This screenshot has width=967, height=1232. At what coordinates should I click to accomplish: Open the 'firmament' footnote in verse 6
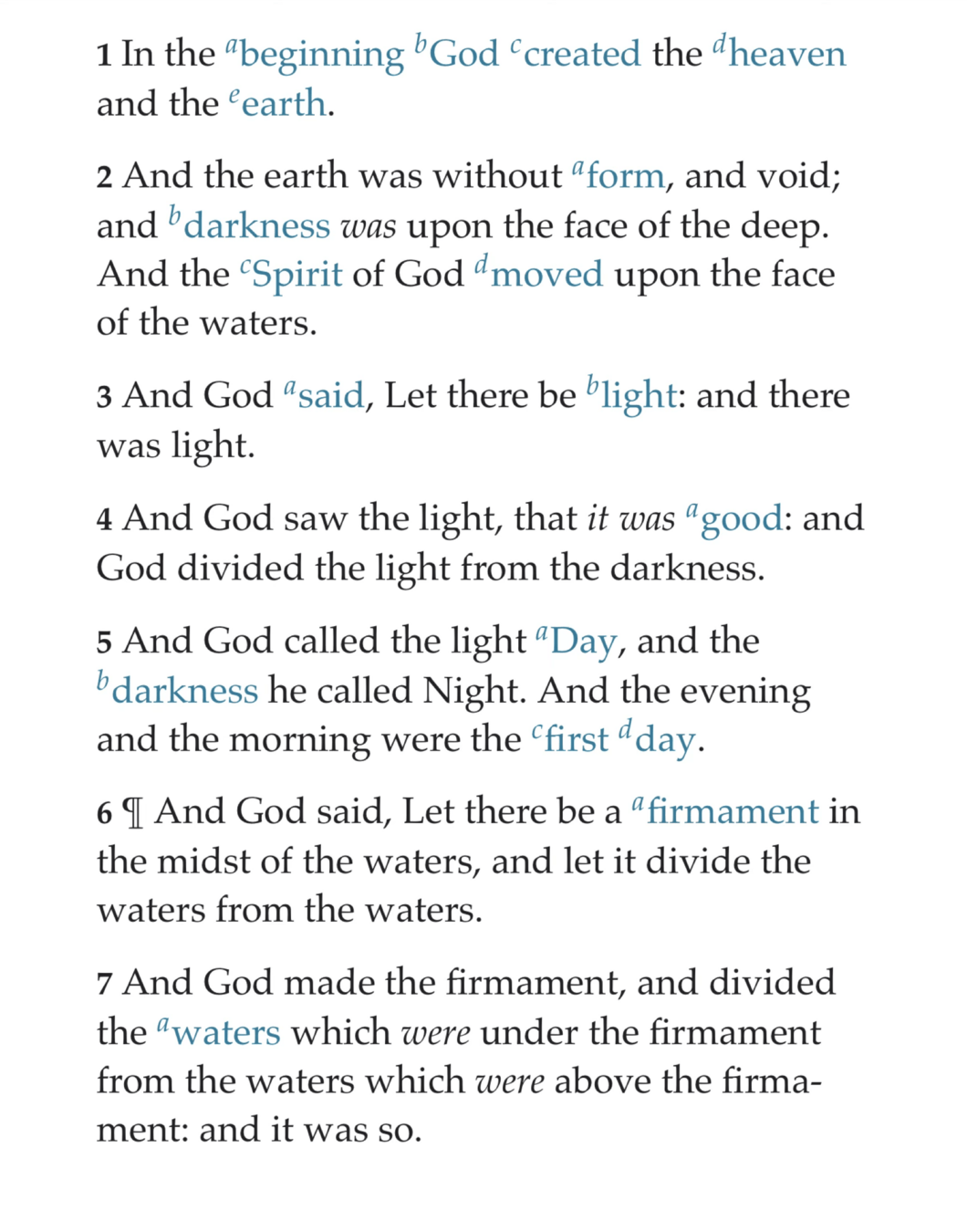(x=726, y=811)
